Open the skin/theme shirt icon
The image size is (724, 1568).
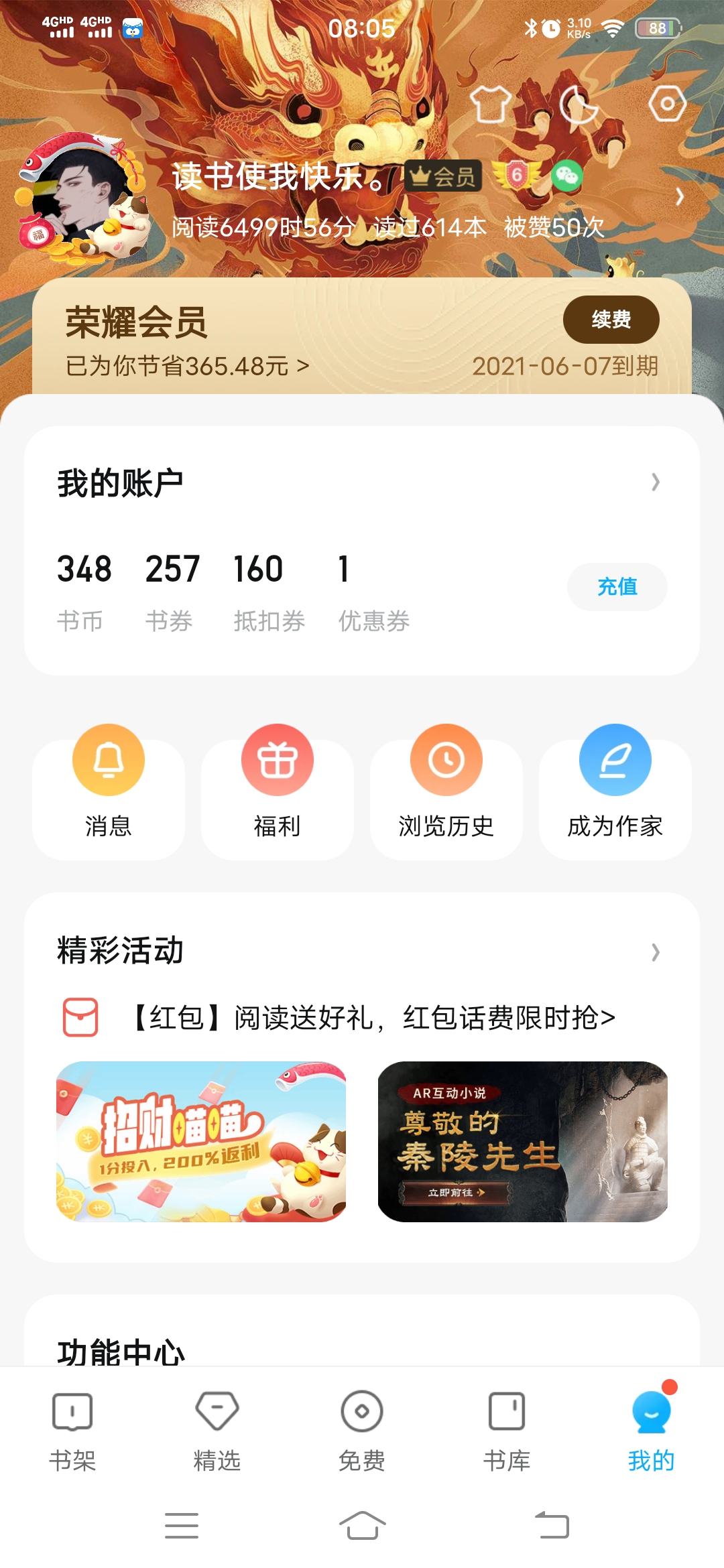[x=490, y=104]
